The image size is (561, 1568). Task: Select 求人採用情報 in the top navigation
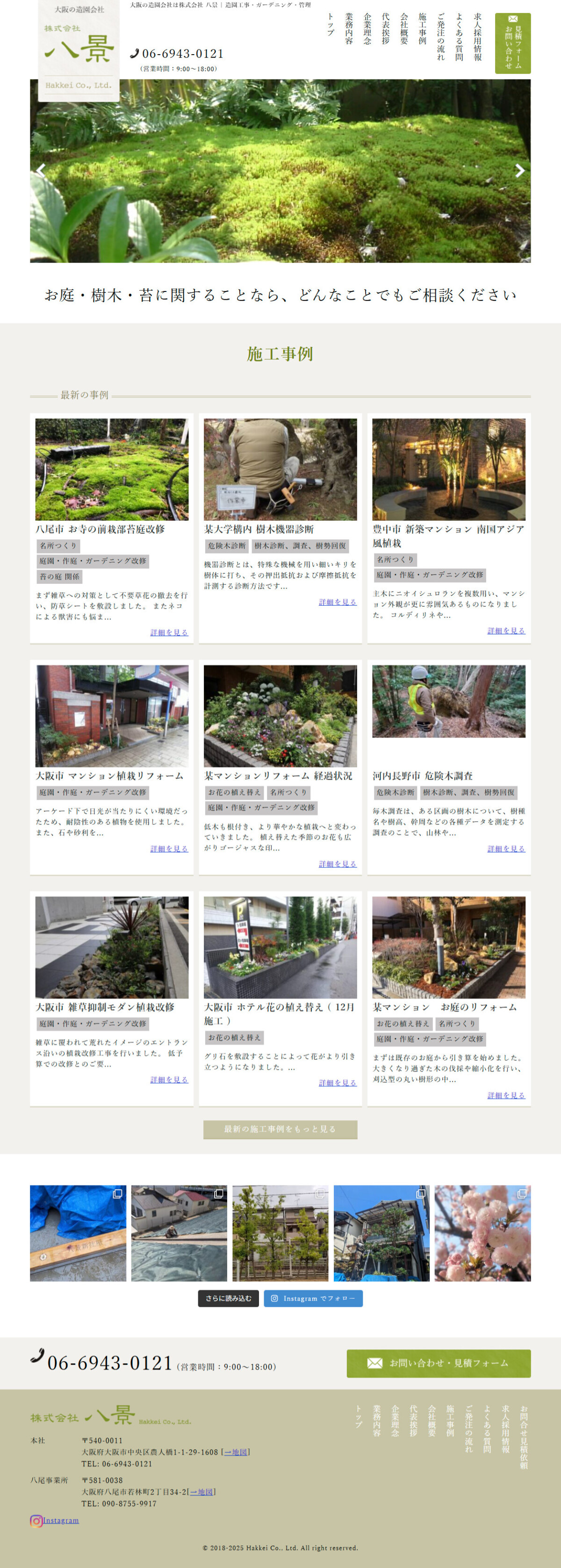click(477, 36)
